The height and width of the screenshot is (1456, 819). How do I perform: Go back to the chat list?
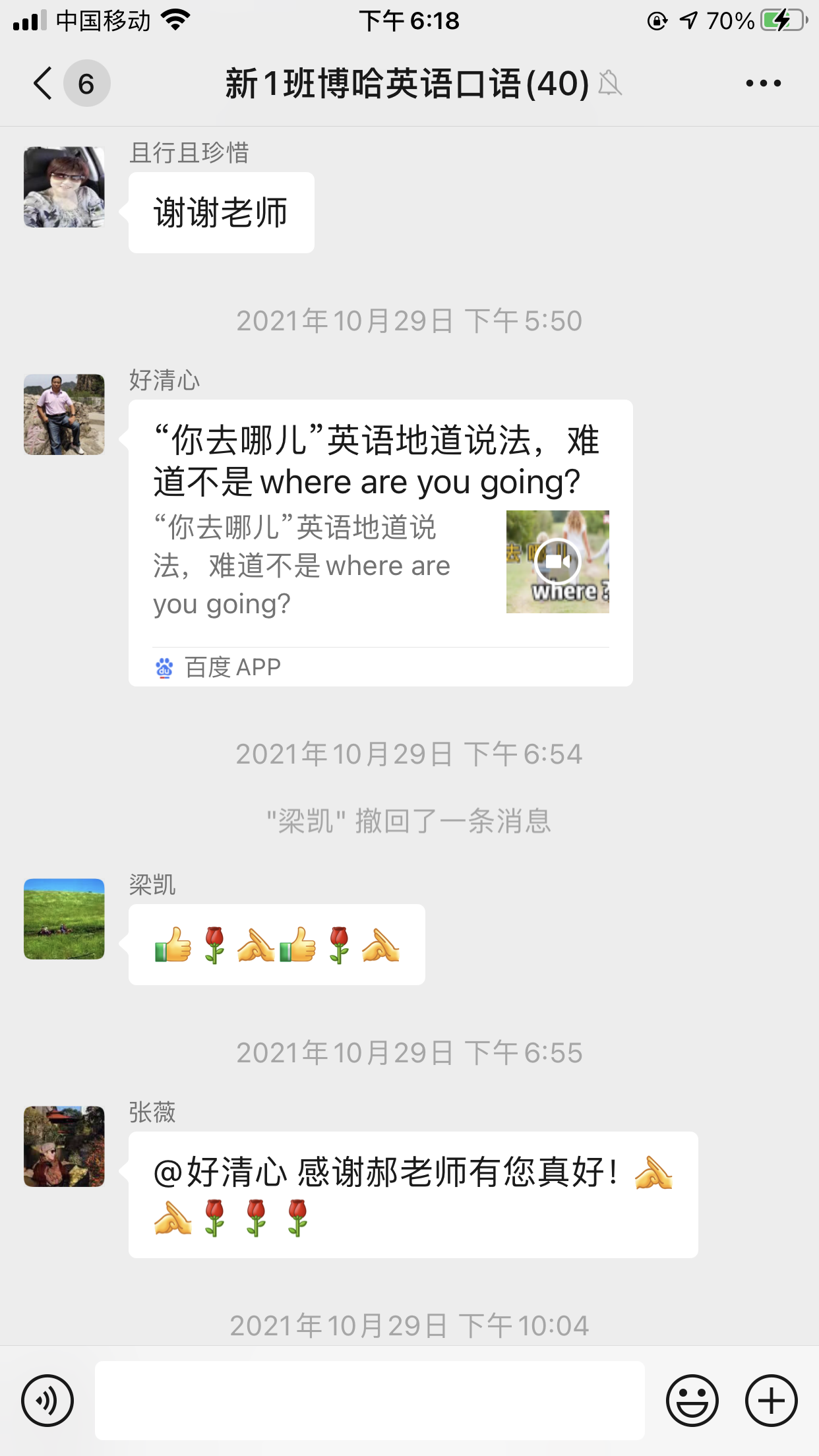(44, 84)
